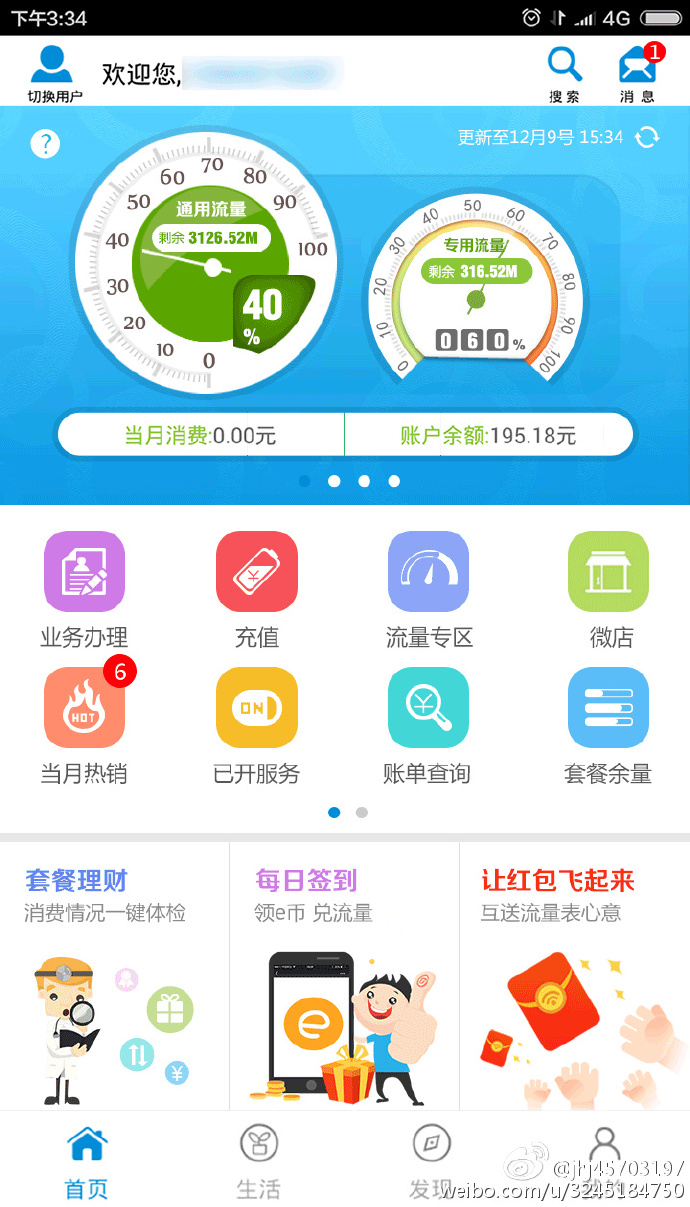Viewport: 690px width, 1207px height.
Task: Open 微店 micro shop
Action: pyautogui.click(x=609, y=590)
